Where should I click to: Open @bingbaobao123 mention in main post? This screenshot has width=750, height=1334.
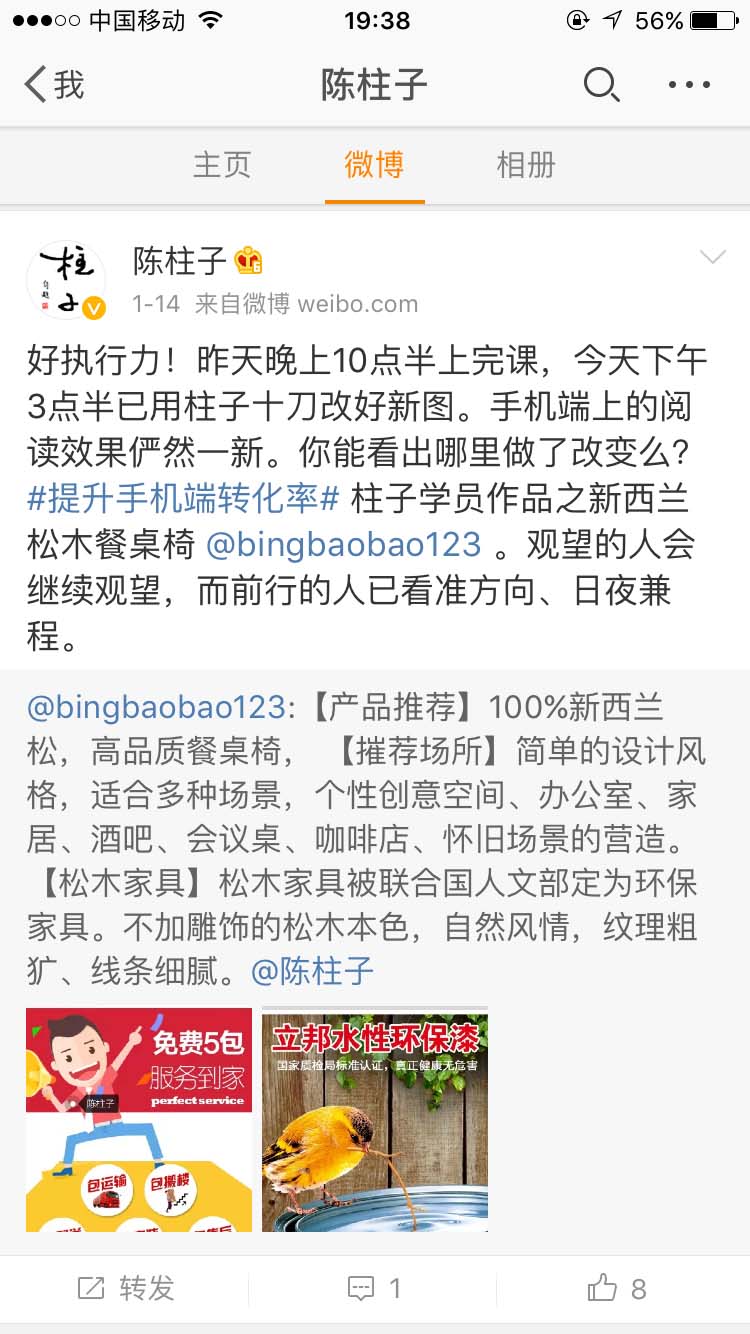(x=343, y=544)
